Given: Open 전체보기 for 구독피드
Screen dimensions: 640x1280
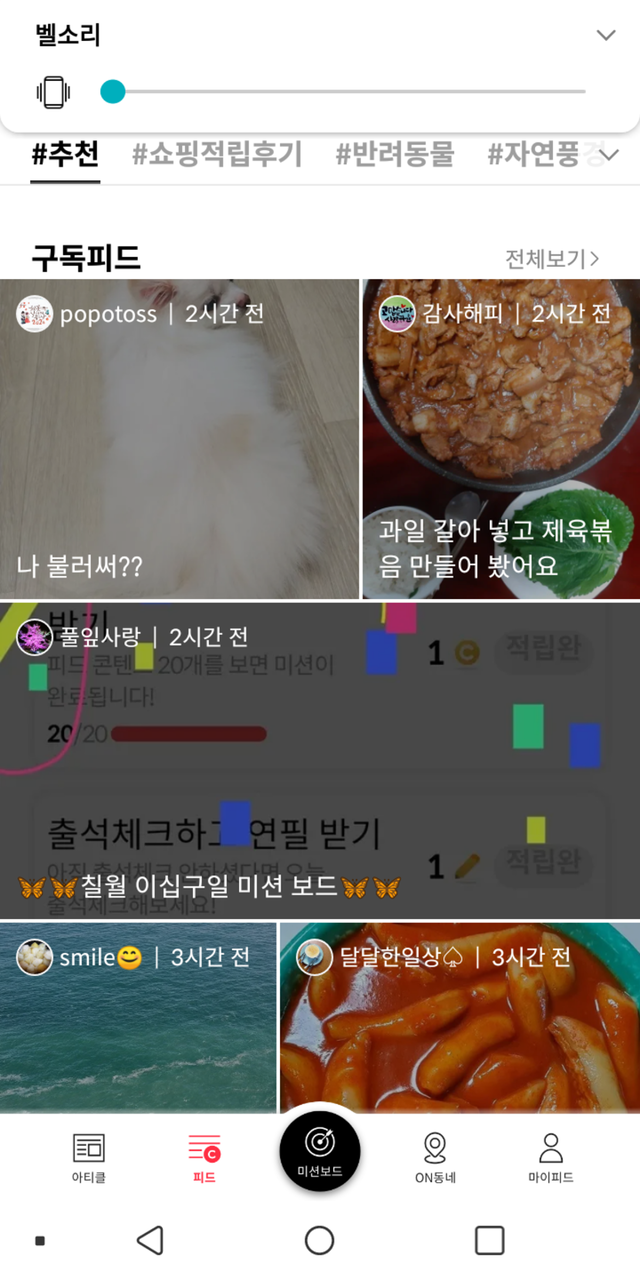Looking at the screenshot, I should click(x=552, y=259).
